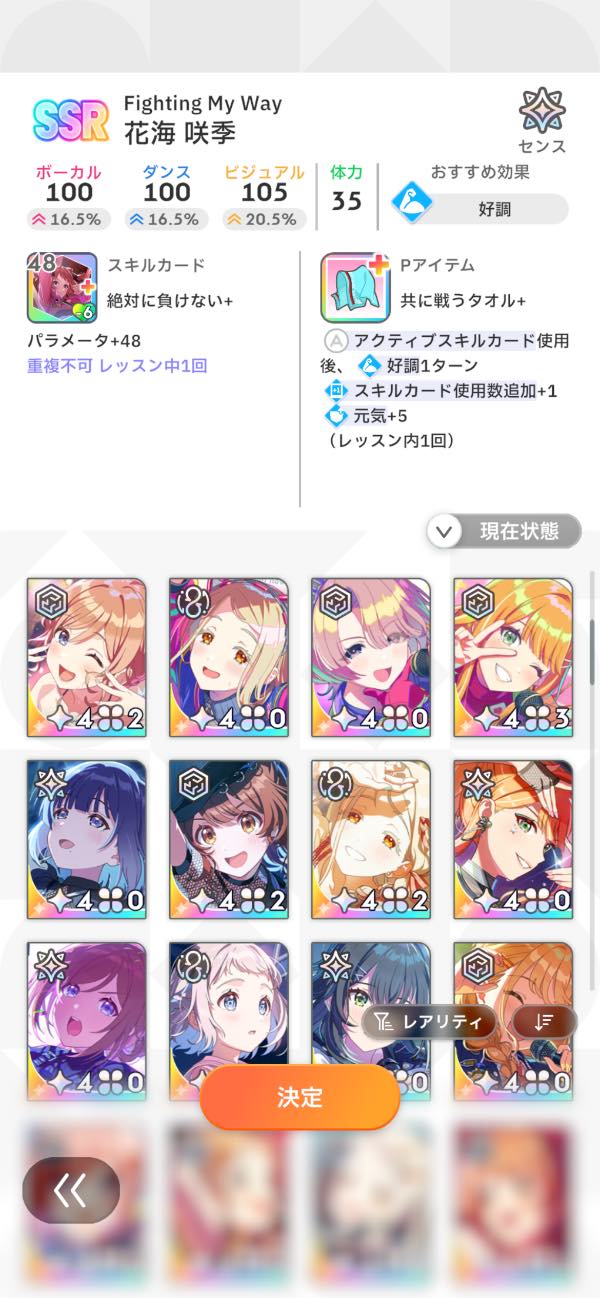Image resolution: width=600 pixels, height=1298 pixels.
Task: Open the レアリティ filter
Action: tap(429, 1021)
